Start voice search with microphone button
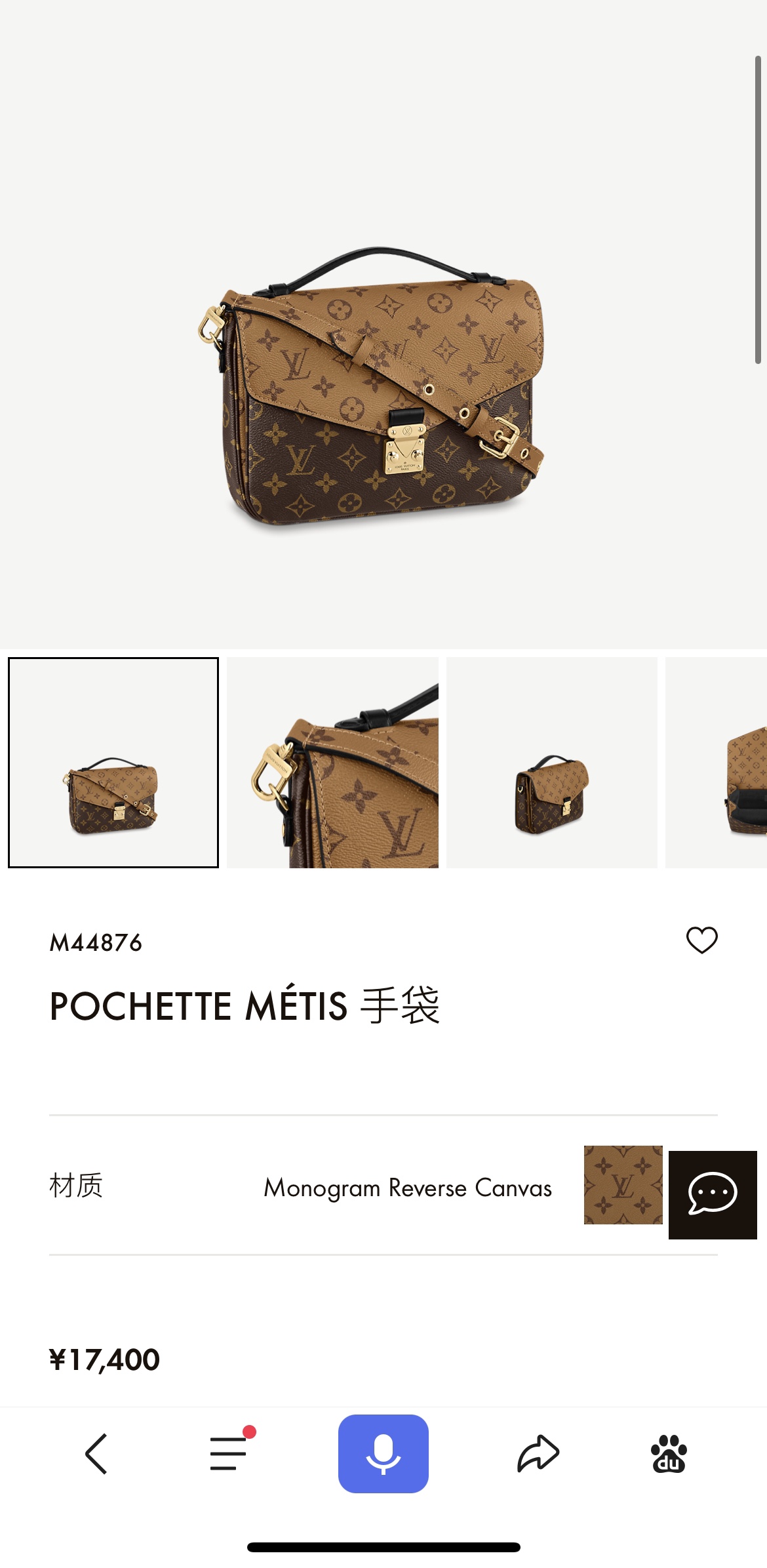Screen dimensions: 767x1568 383,1453
